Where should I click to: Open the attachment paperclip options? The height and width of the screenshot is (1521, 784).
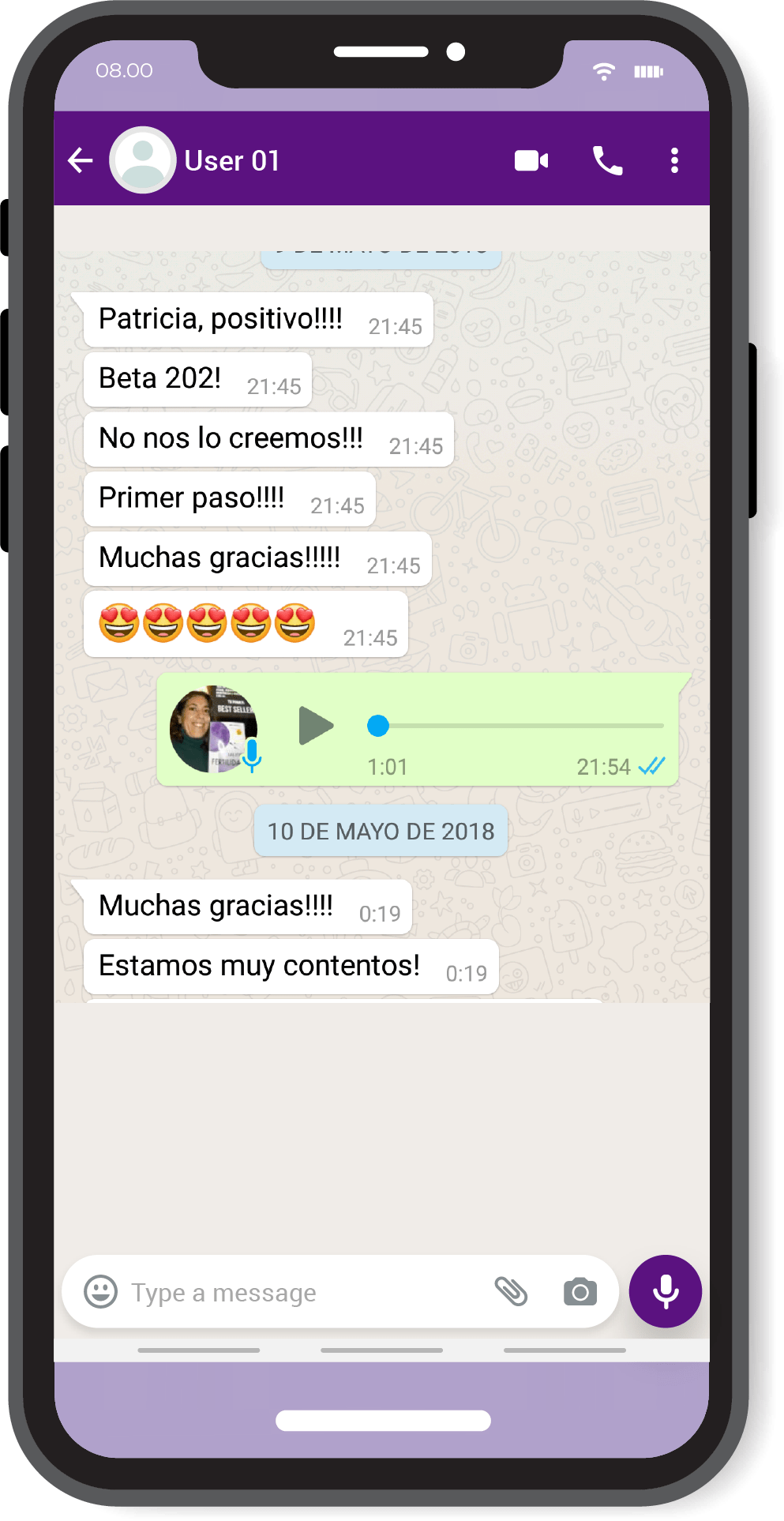pos(512,1292)
